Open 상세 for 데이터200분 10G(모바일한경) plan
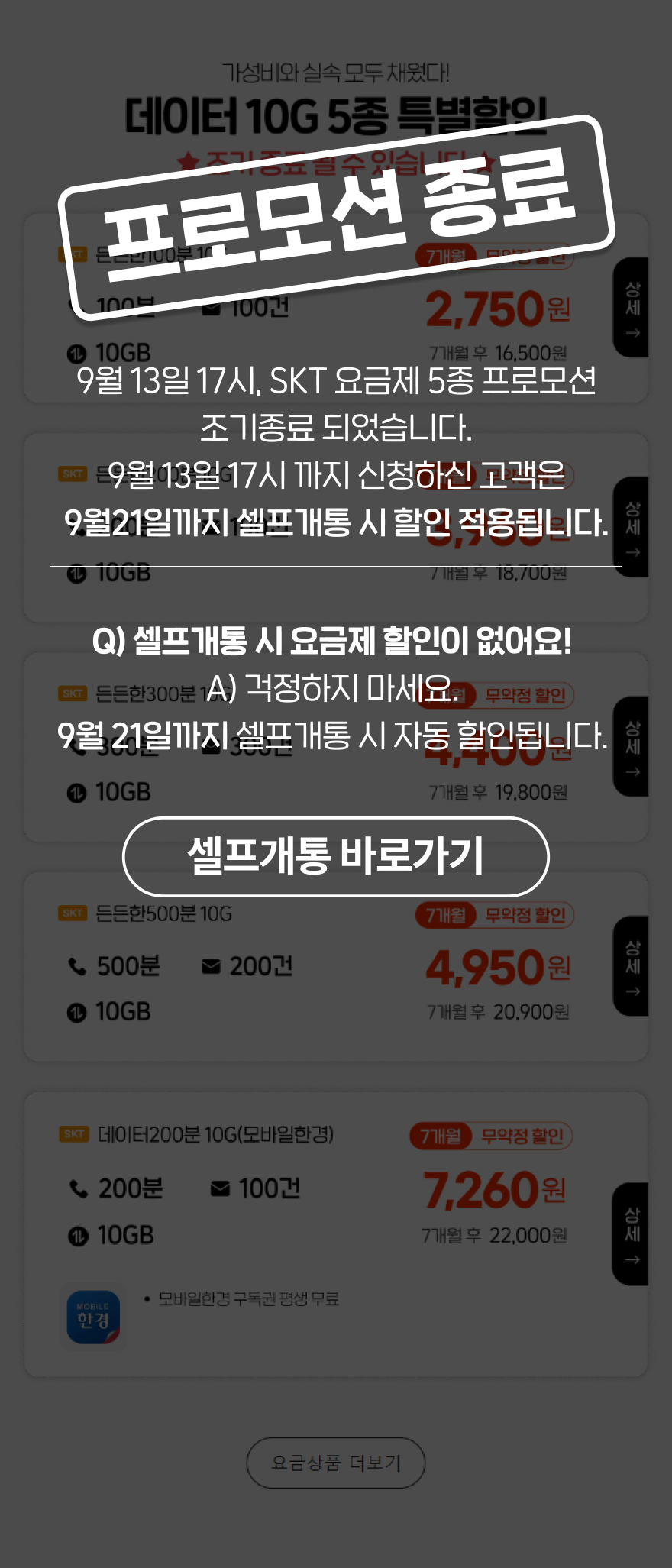The image size is (672, 1568). [631, 1233]
